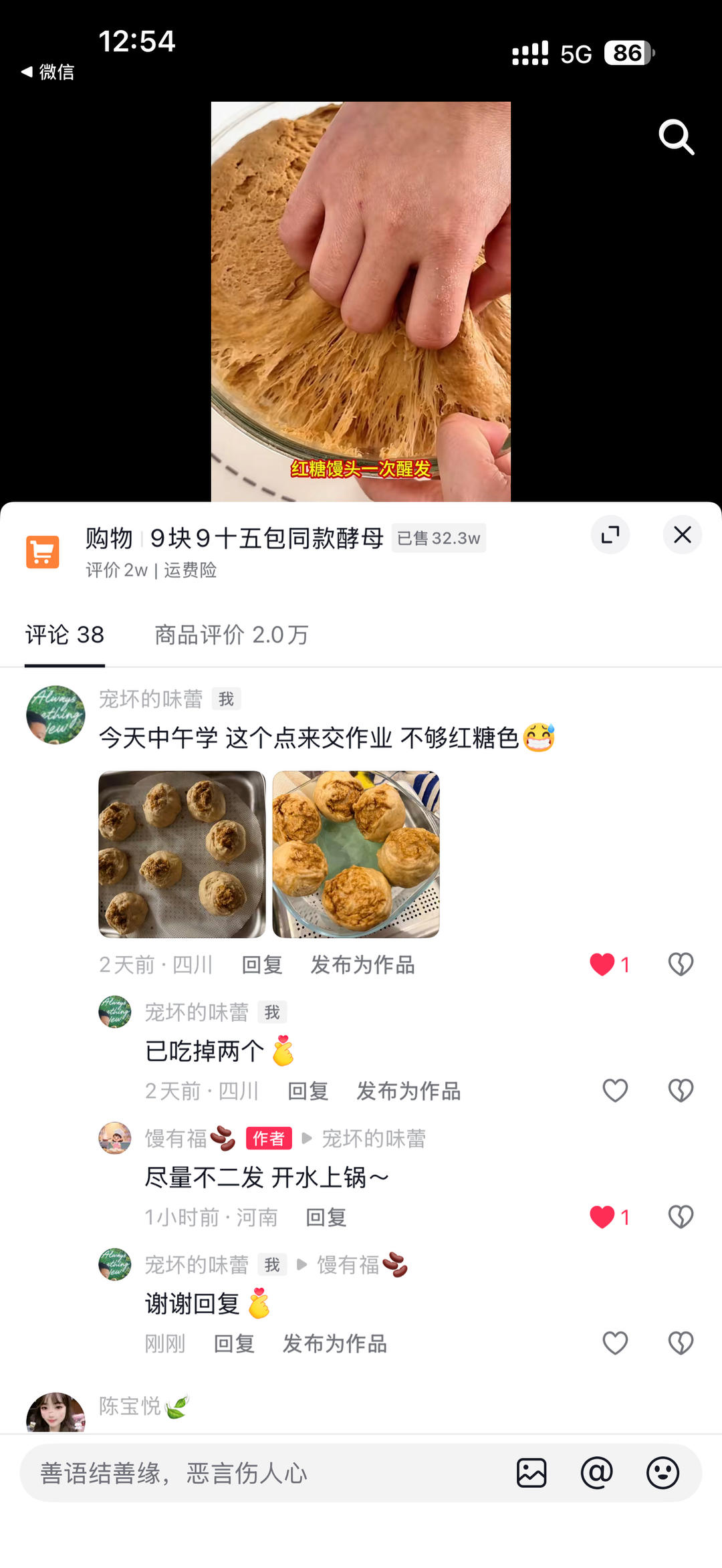Toggle dislike on 已吃掉两个 comment
The image size is (722, 1568).
click(680, 1089)
